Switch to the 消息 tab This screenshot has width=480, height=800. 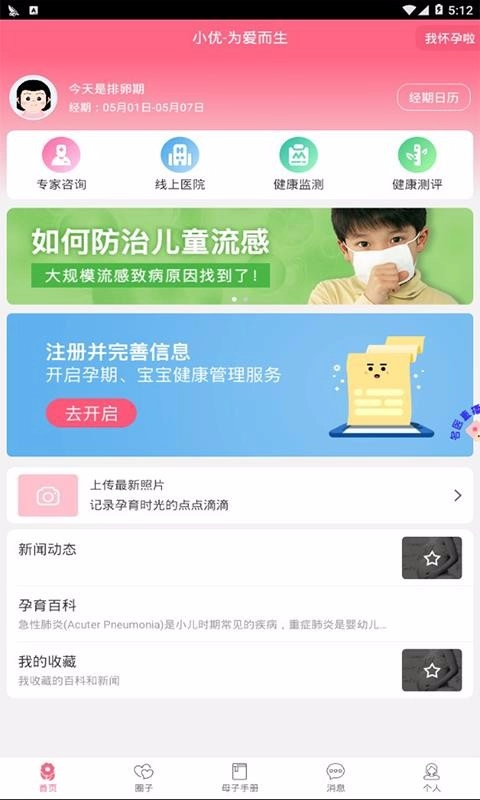[336, 778]
